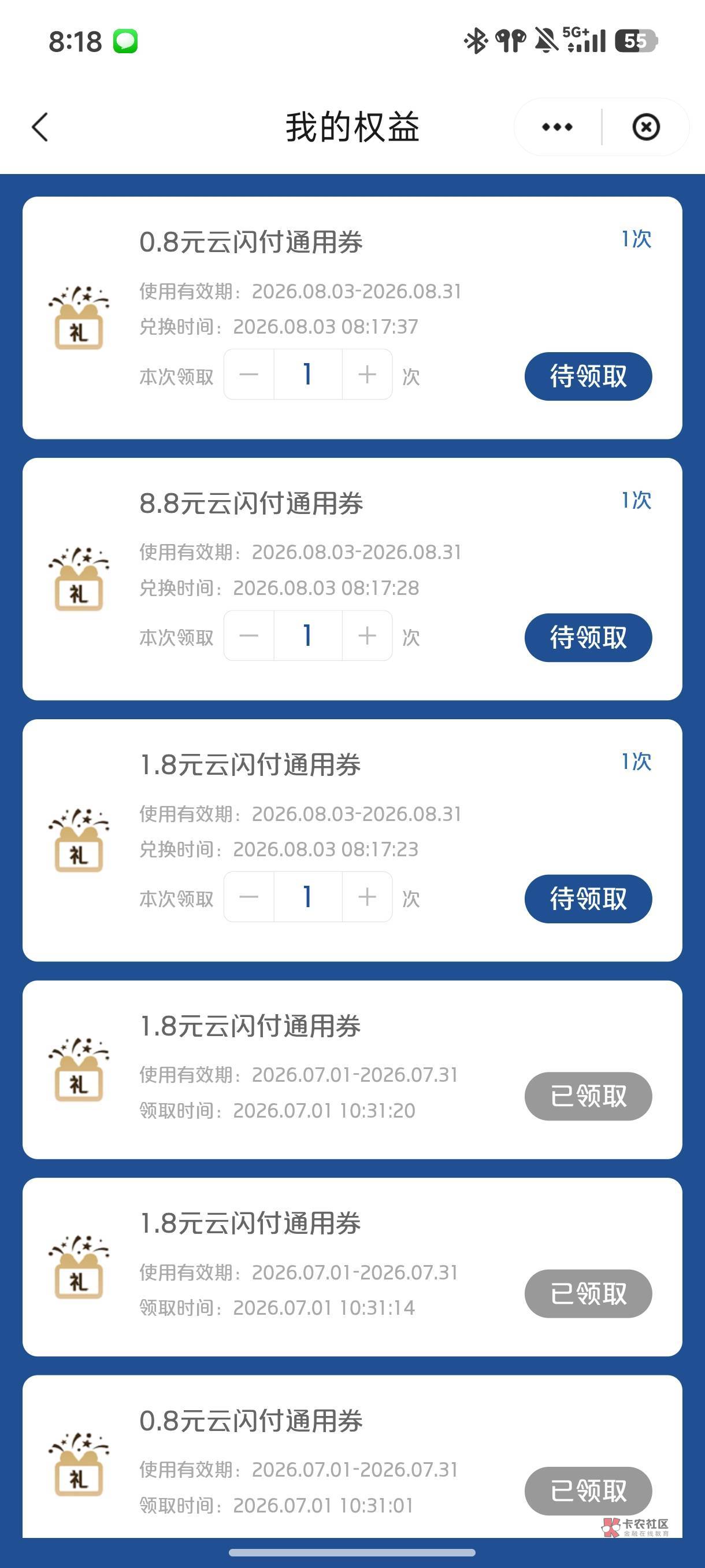The image size is (705, 1568).
Task: Decrease quantity on the pending 1.8元 coupon
Action: [x=249, y=897]
